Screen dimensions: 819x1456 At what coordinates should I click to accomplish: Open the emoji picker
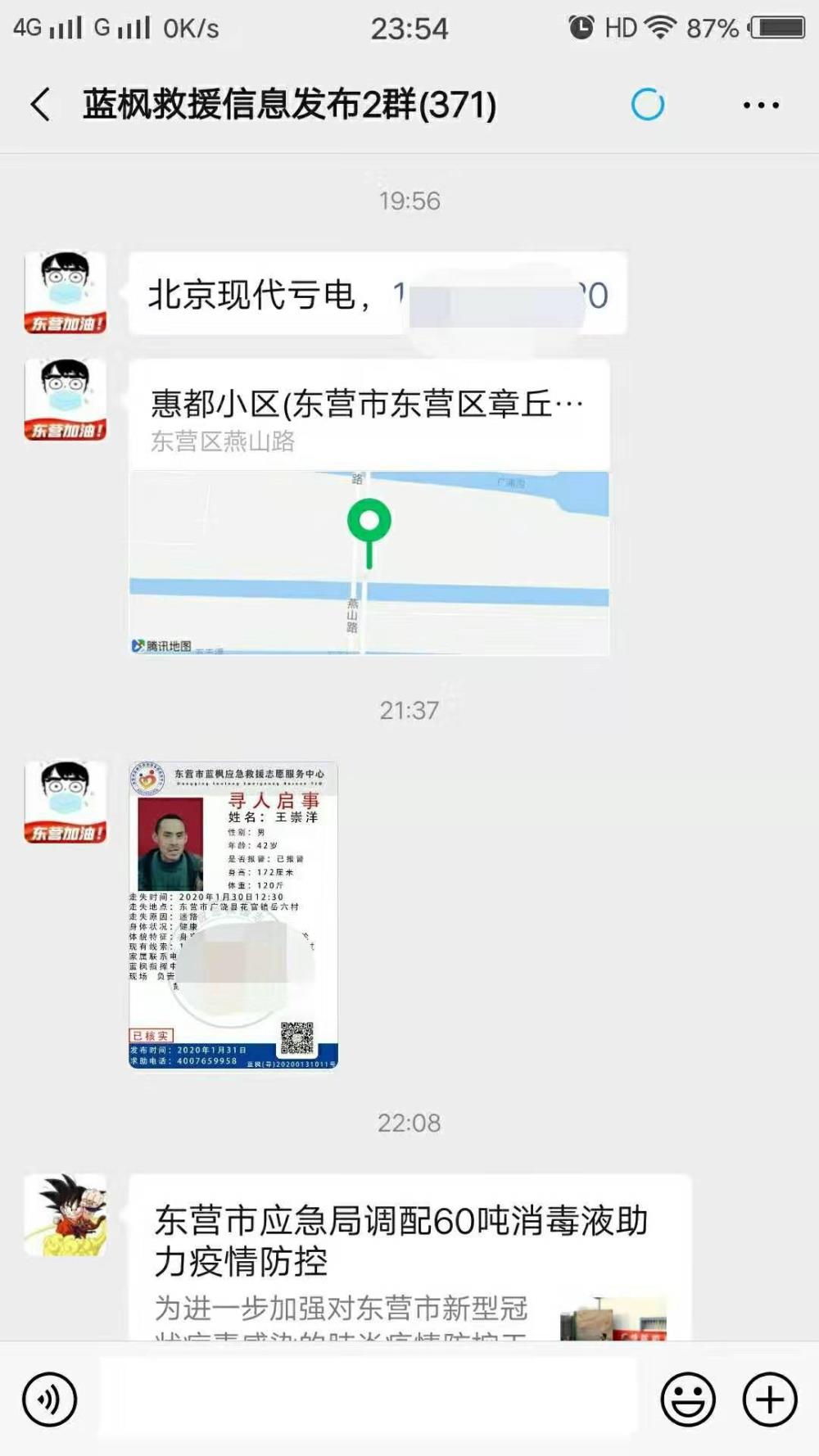coord(688,1399)
